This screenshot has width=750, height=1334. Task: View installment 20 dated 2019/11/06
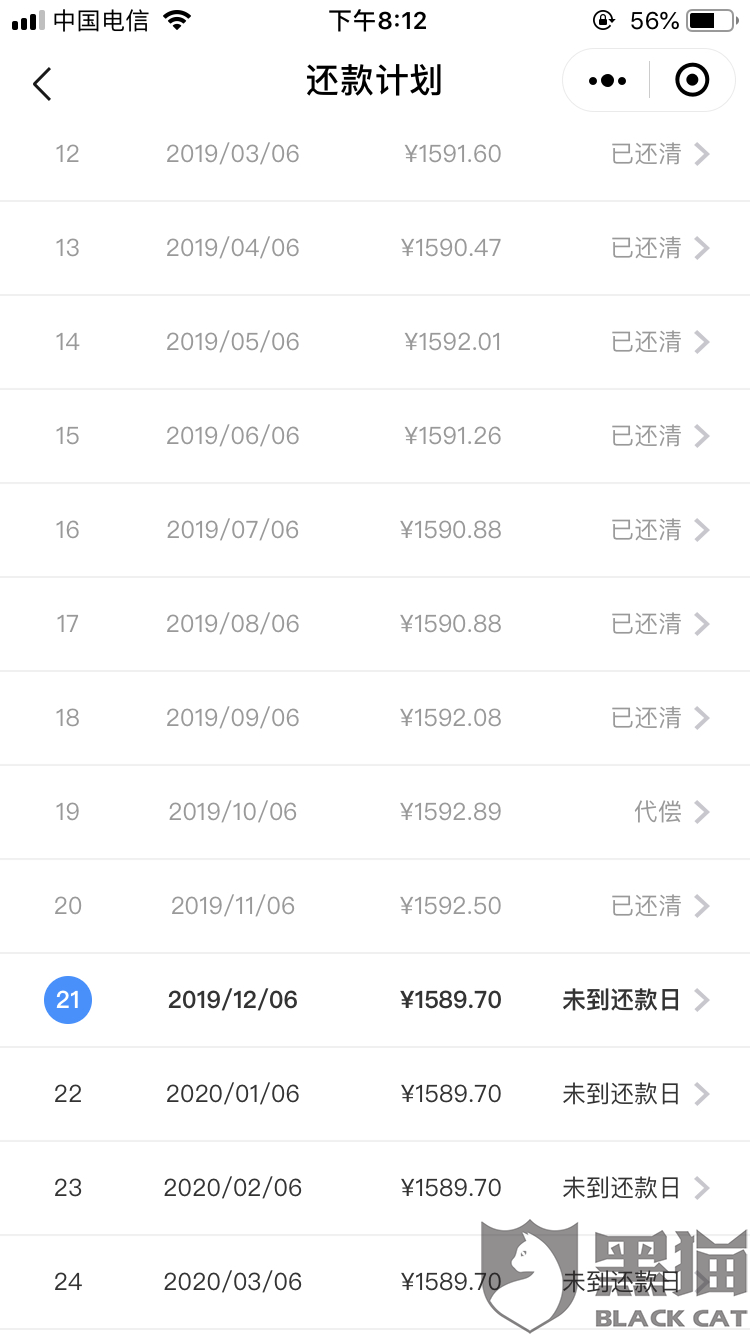(375, 906)
